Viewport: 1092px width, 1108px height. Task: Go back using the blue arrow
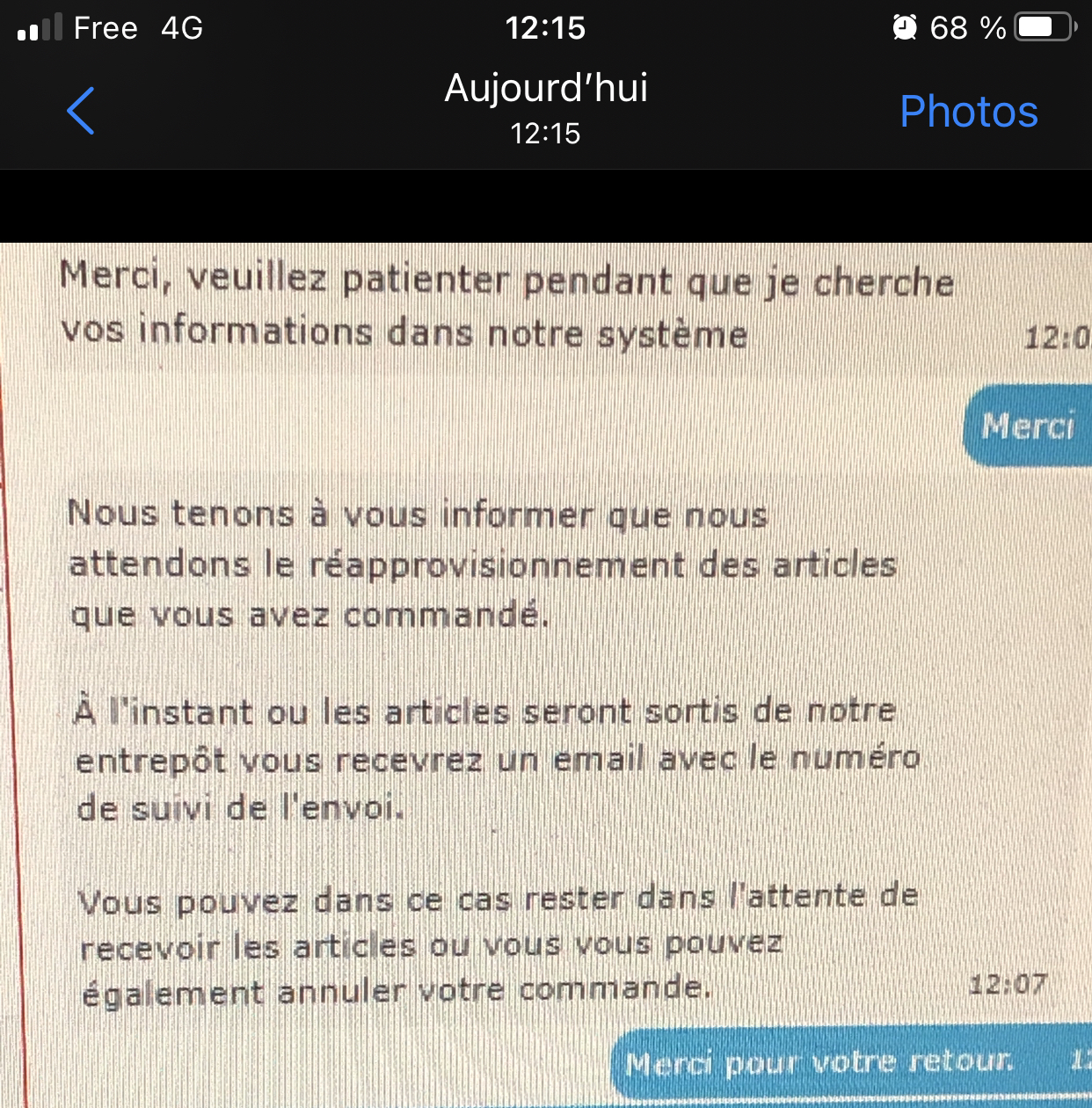coord(80,112)
